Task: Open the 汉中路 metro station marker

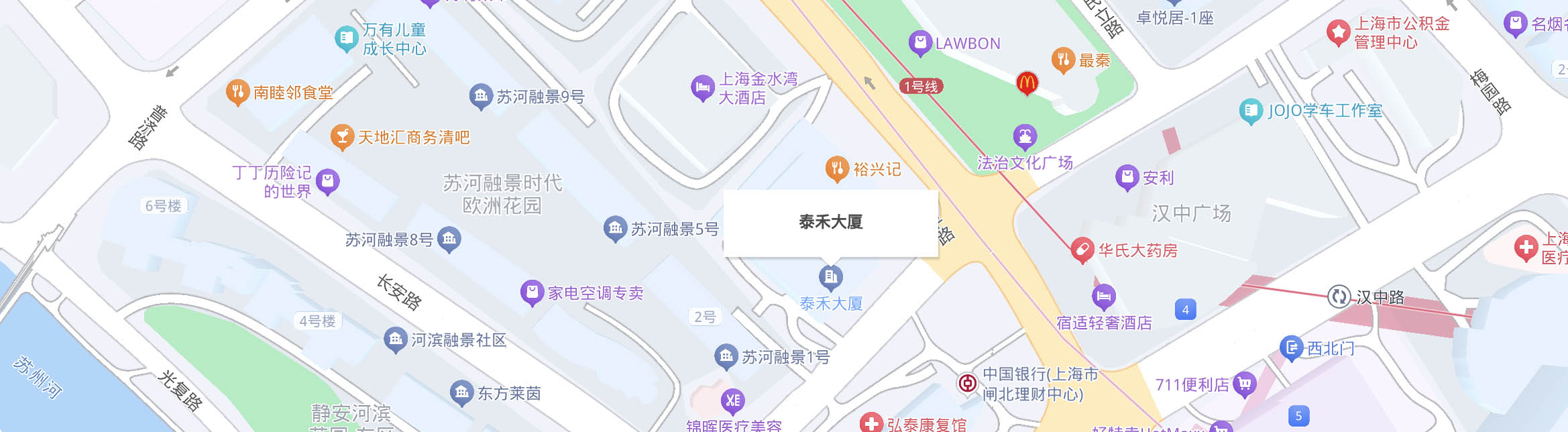Action: click(1339, 296)
